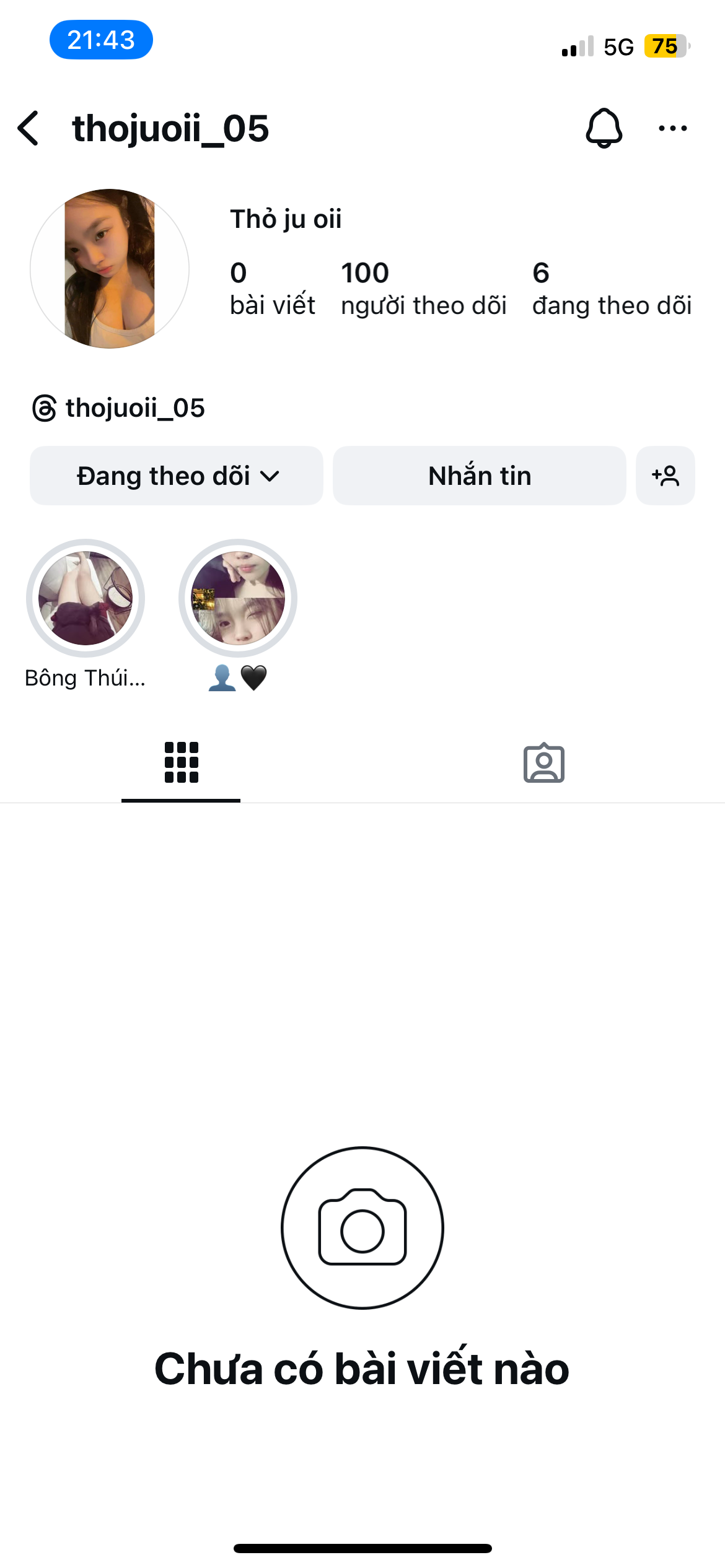This screenshot has height=1568, width=725.
Task: Open the list of 100 người theo dõi
Action: (423, 289)
